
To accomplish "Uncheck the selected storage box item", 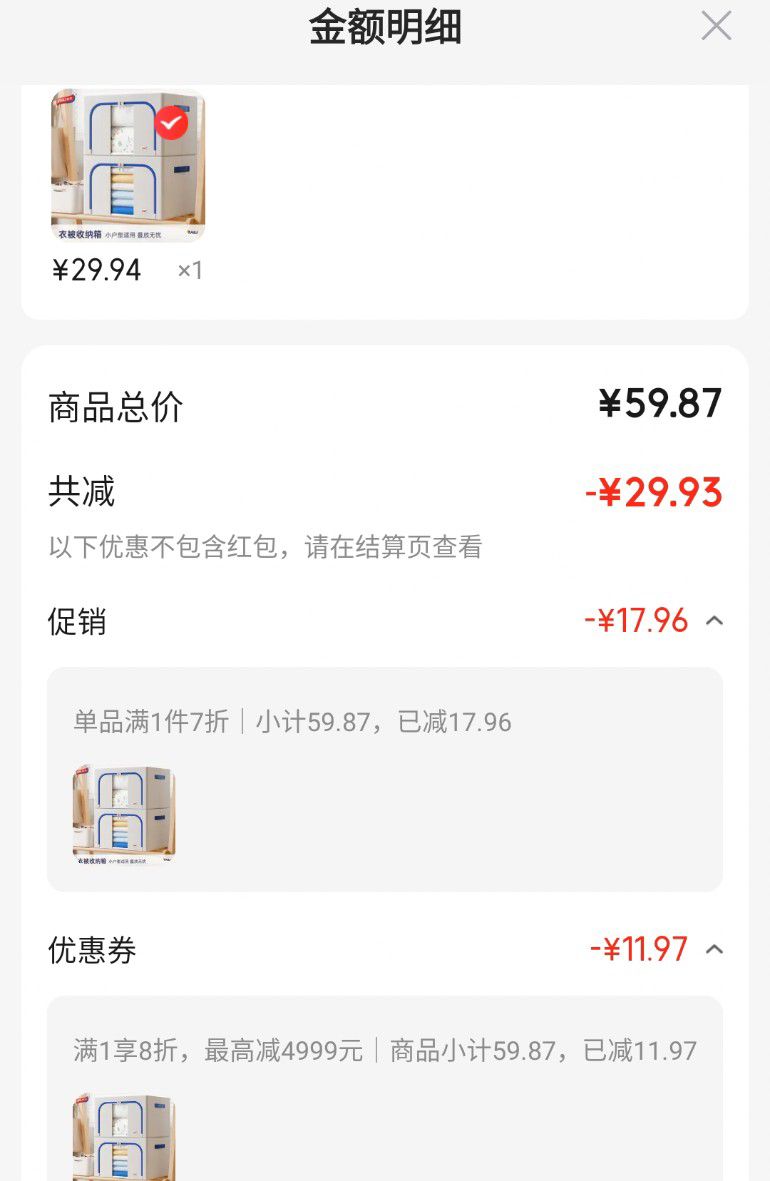I will pyautogui.click(x=171, y=123).
